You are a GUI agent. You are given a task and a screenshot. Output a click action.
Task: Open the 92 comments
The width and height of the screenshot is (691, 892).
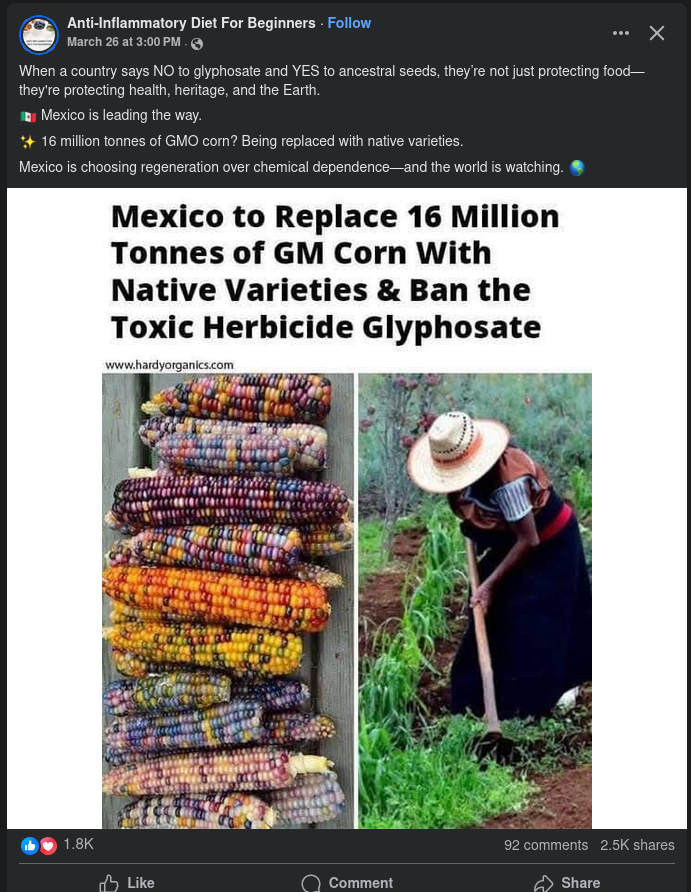[545, 845]
